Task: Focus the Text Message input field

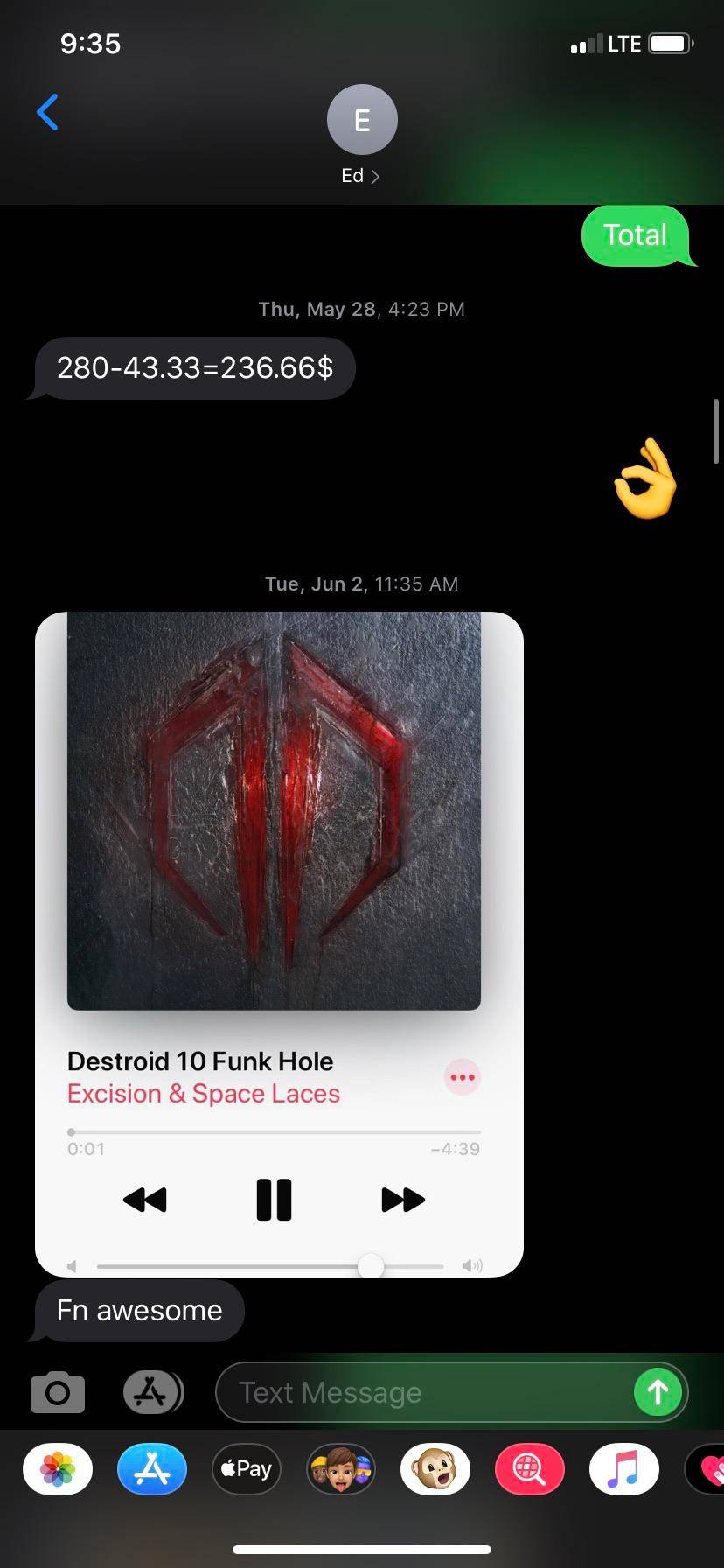Action: 420,1392
